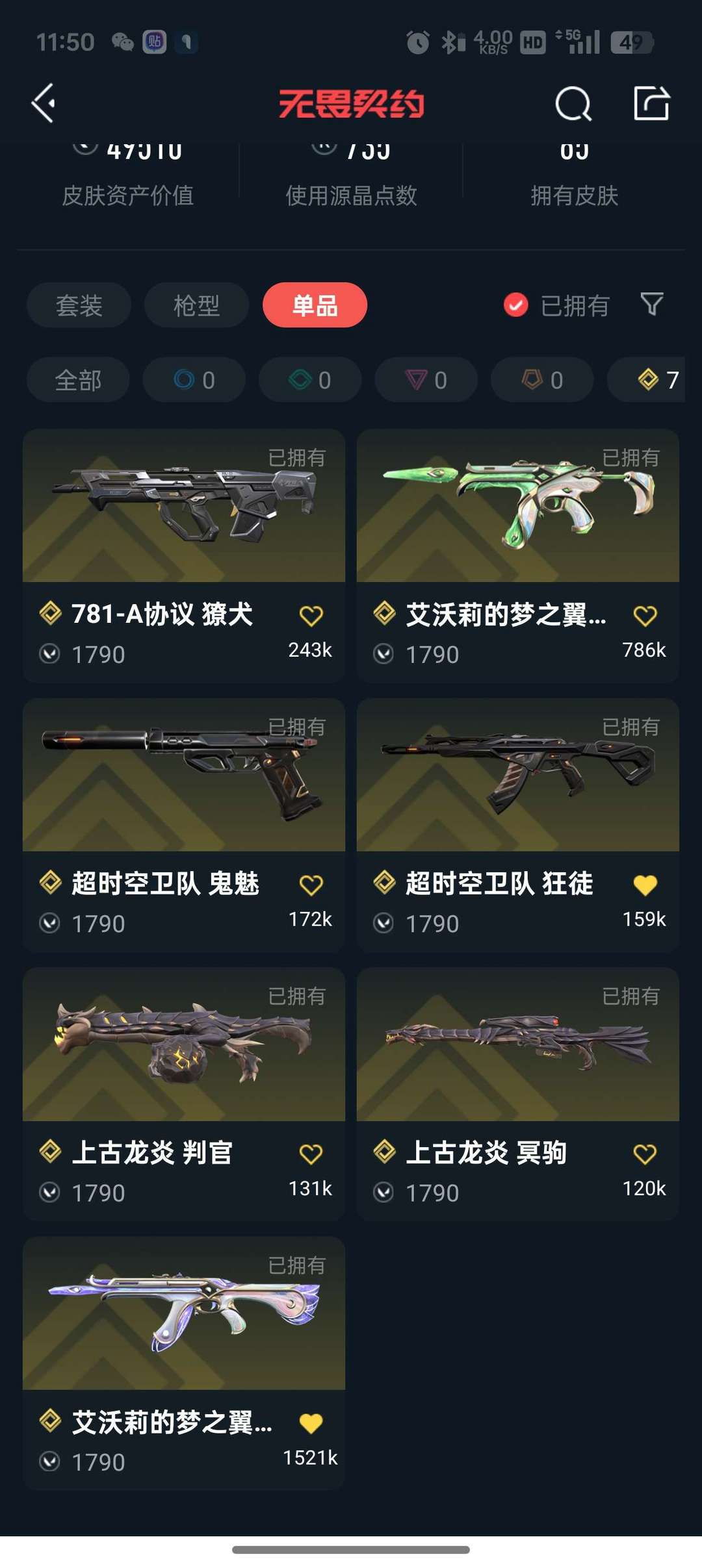Favorite the 上古龙炎 冥驹 skin
This screenshot has width=702, height=1568.
click(645, 1154)
